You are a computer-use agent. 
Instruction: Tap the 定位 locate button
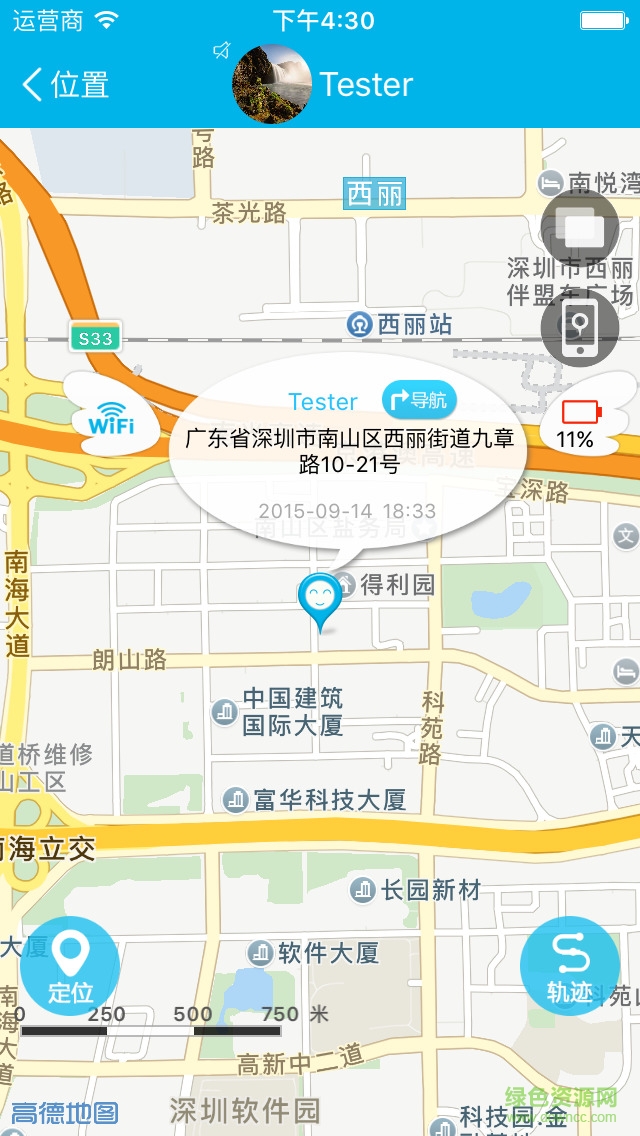click(x=70, y=966)
